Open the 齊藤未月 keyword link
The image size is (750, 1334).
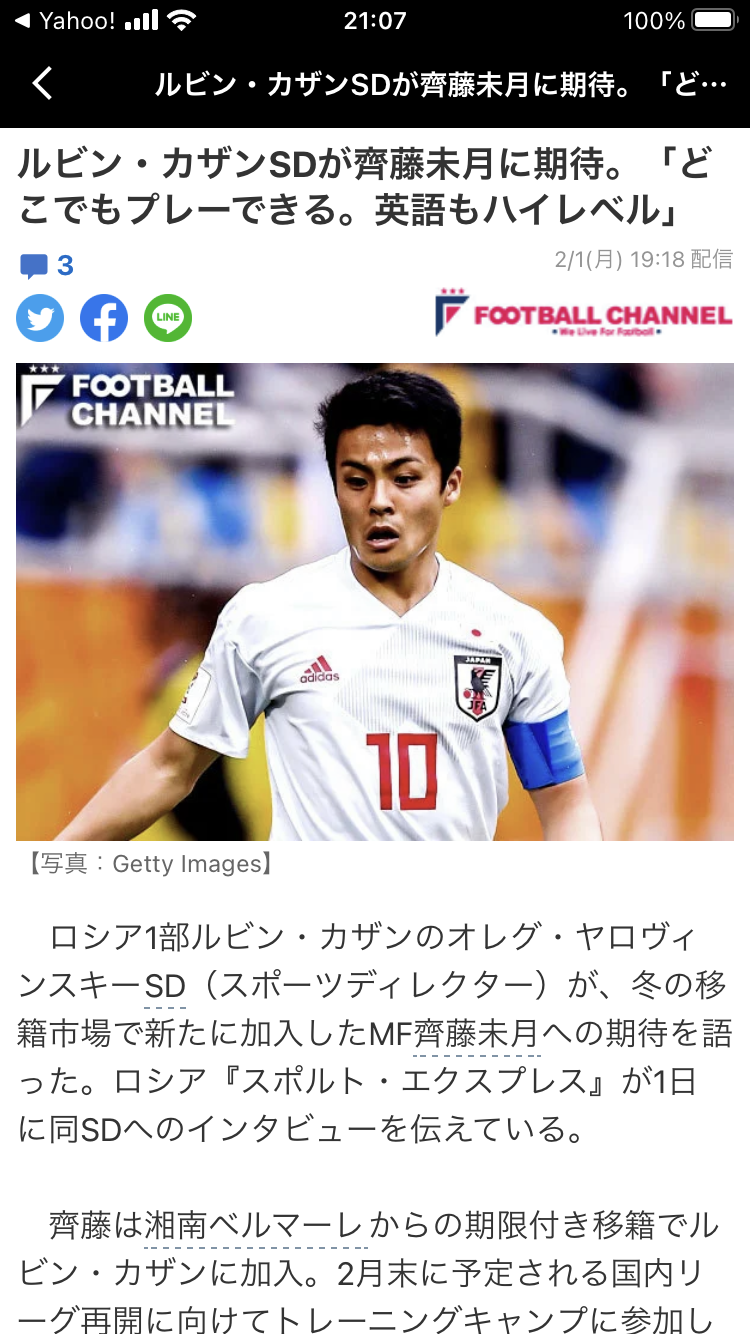477,1033
